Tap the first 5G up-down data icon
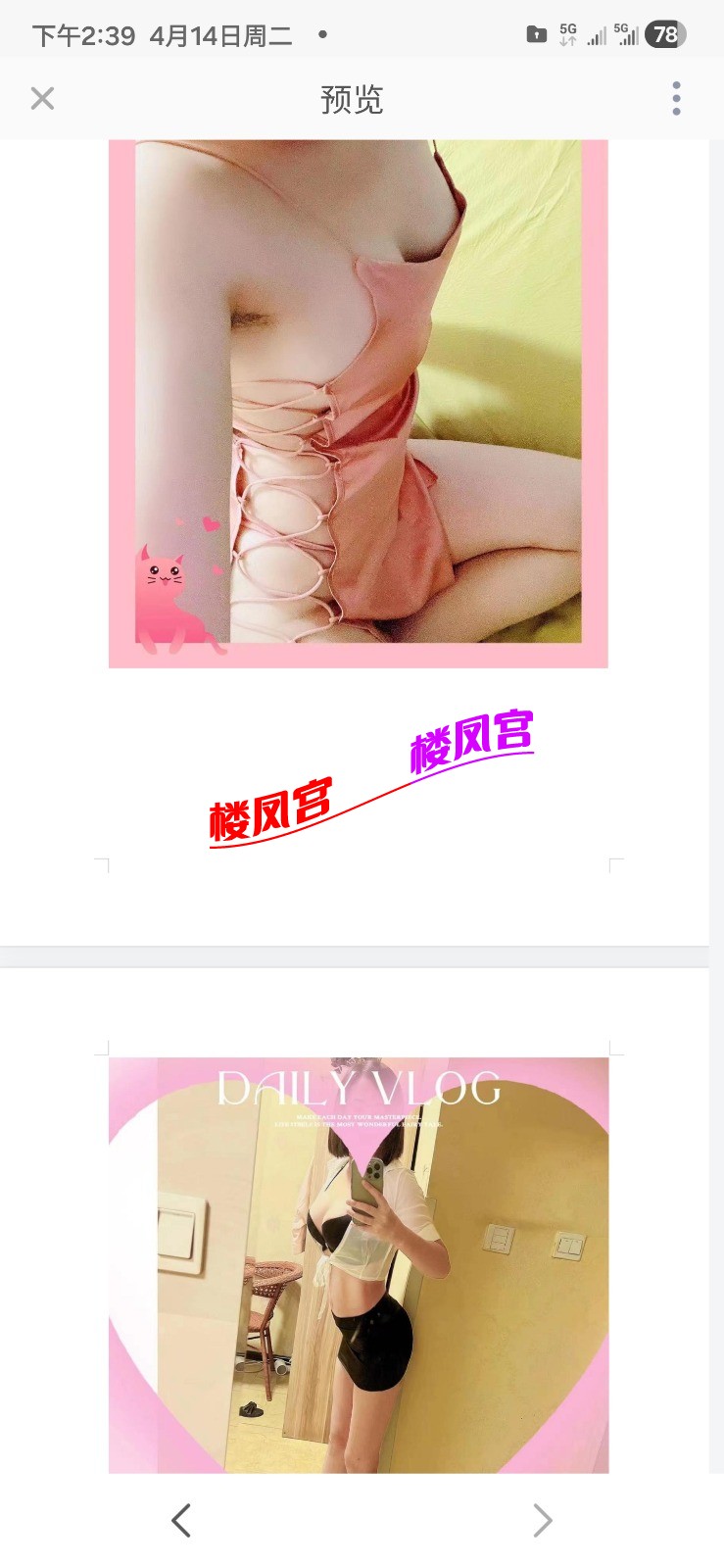 [x=568, y=31]
